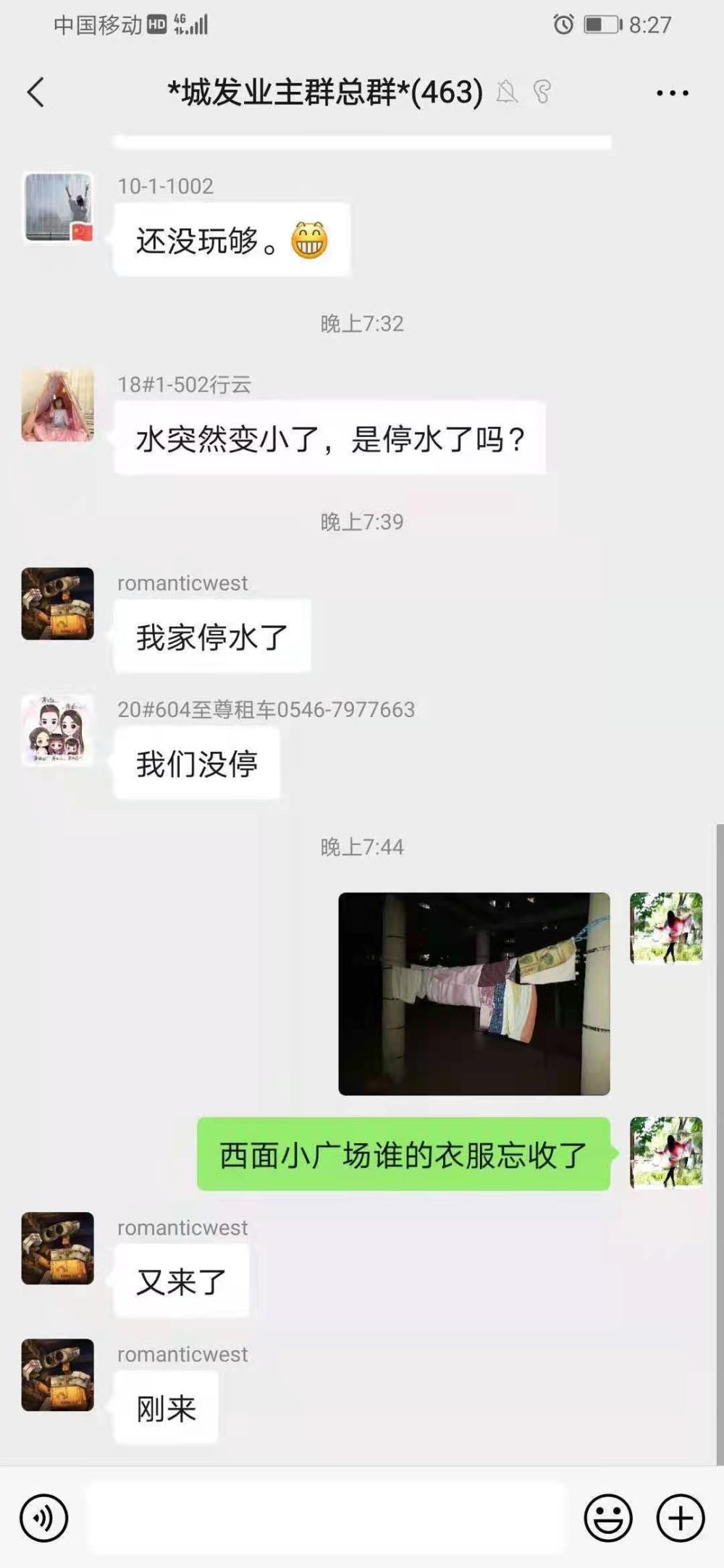The height and width of the screenshot is (1568, 724).
Task: View the sent clothesline photo
Action: pos(474,993)
